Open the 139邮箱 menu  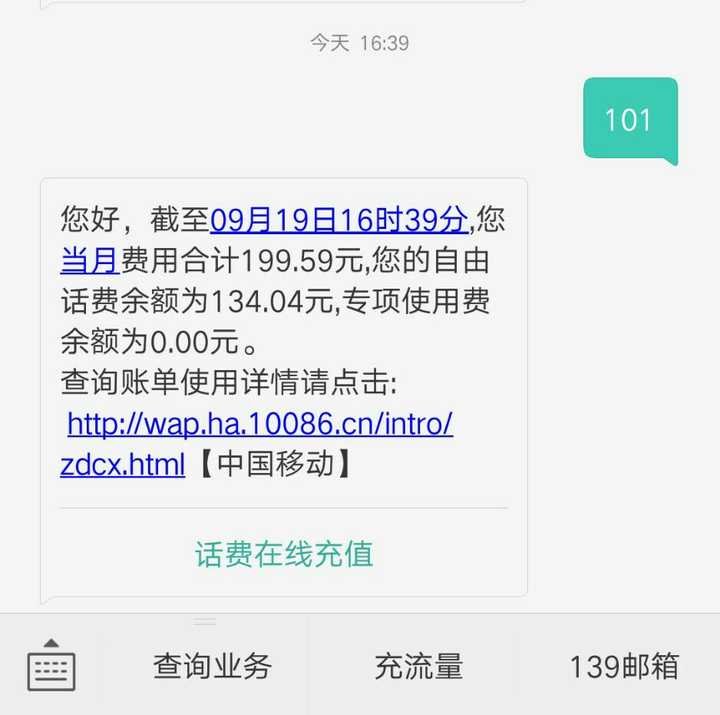click(624, 666)
